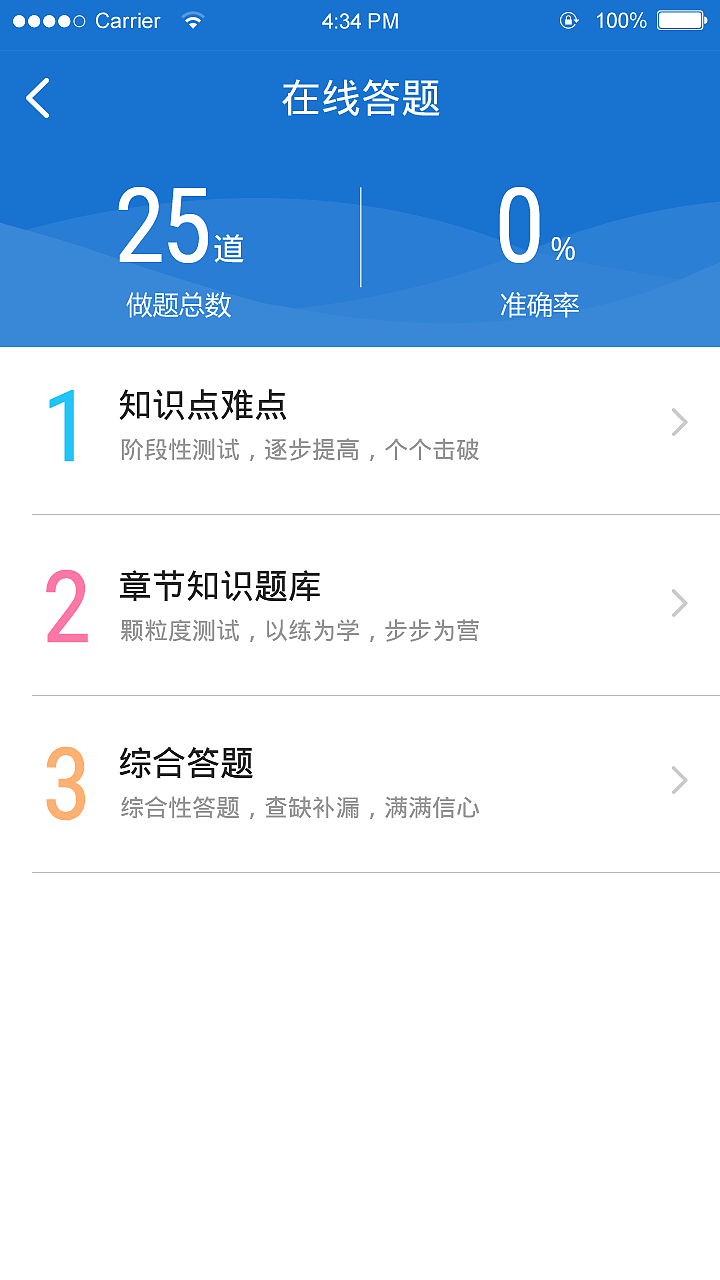Image resolution: width=720 pixels, height=1280 pixels.
Task: Tap the Wi-Fi icon in status bar
Action: [x=194, y=20]
